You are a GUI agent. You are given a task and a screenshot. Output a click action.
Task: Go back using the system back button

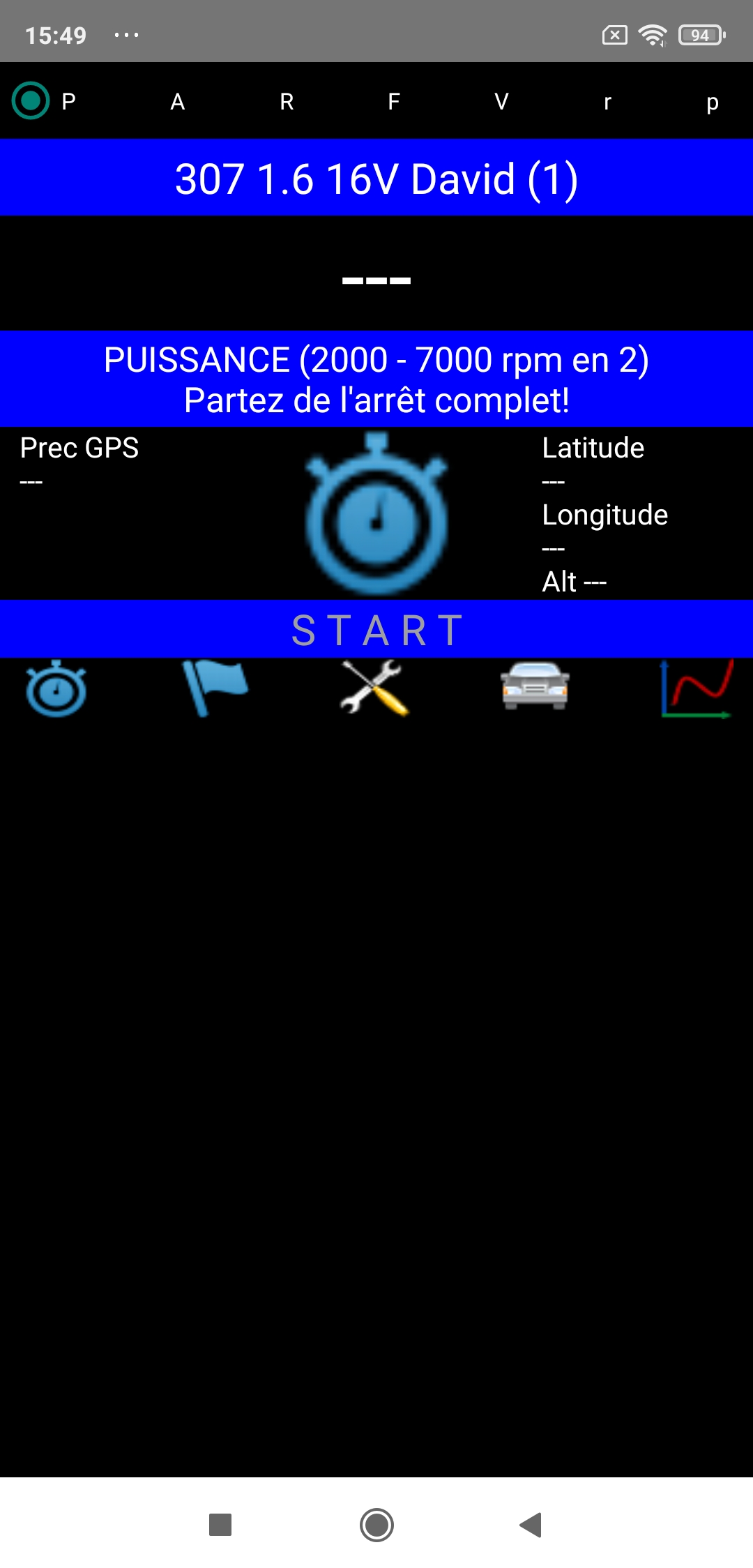[x=531, y=1525]
